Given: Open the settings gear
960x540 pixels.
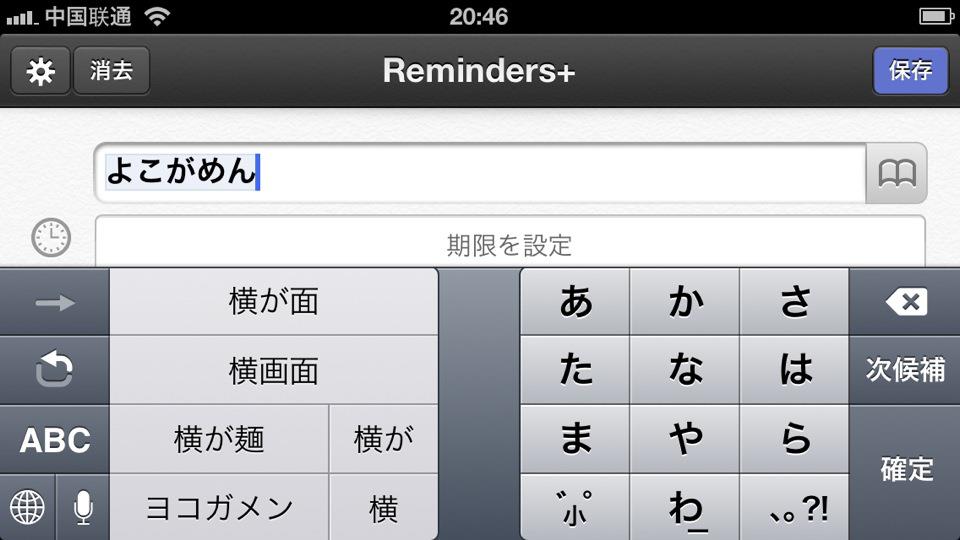Looking at the screenshot, I should (x=41, y=71).
